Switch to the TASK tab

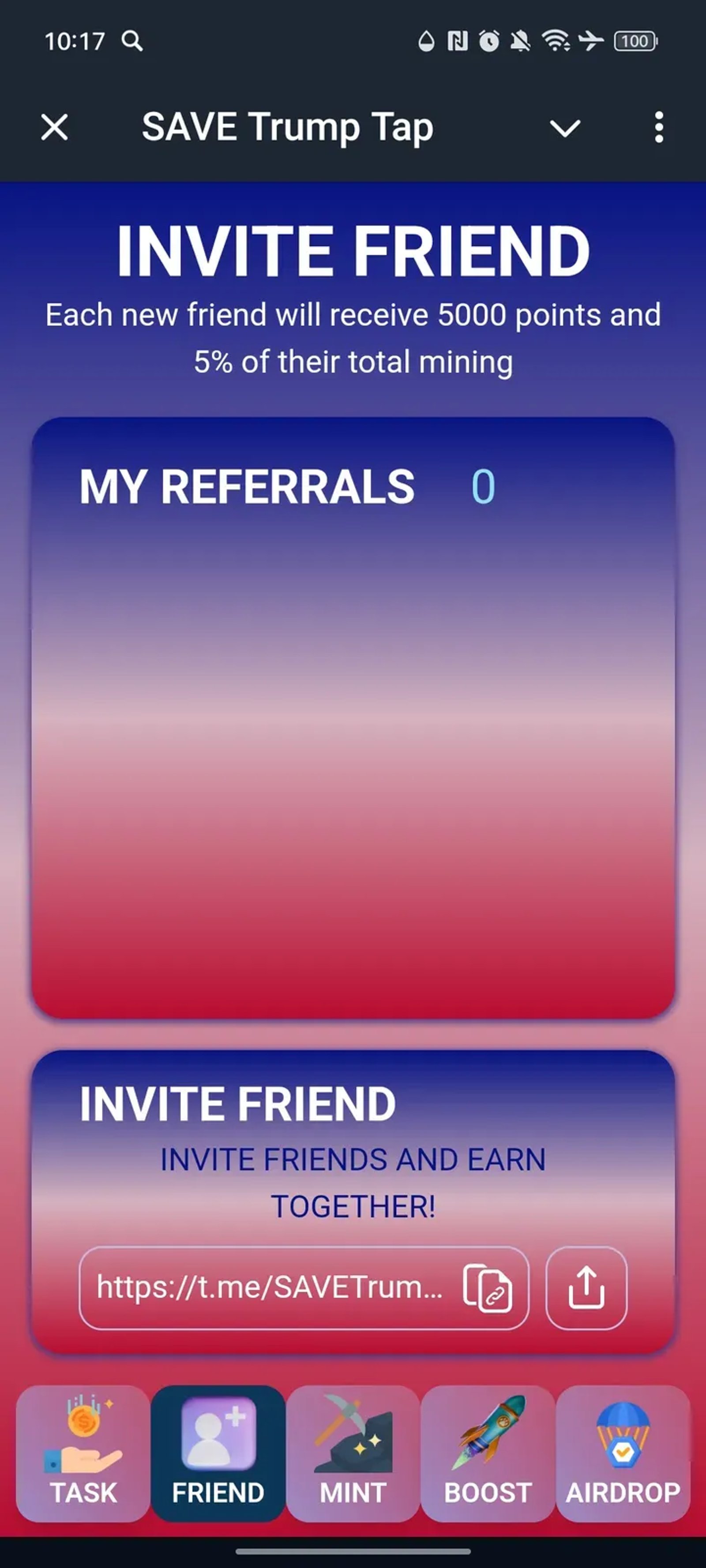(x=83, y=1453)
